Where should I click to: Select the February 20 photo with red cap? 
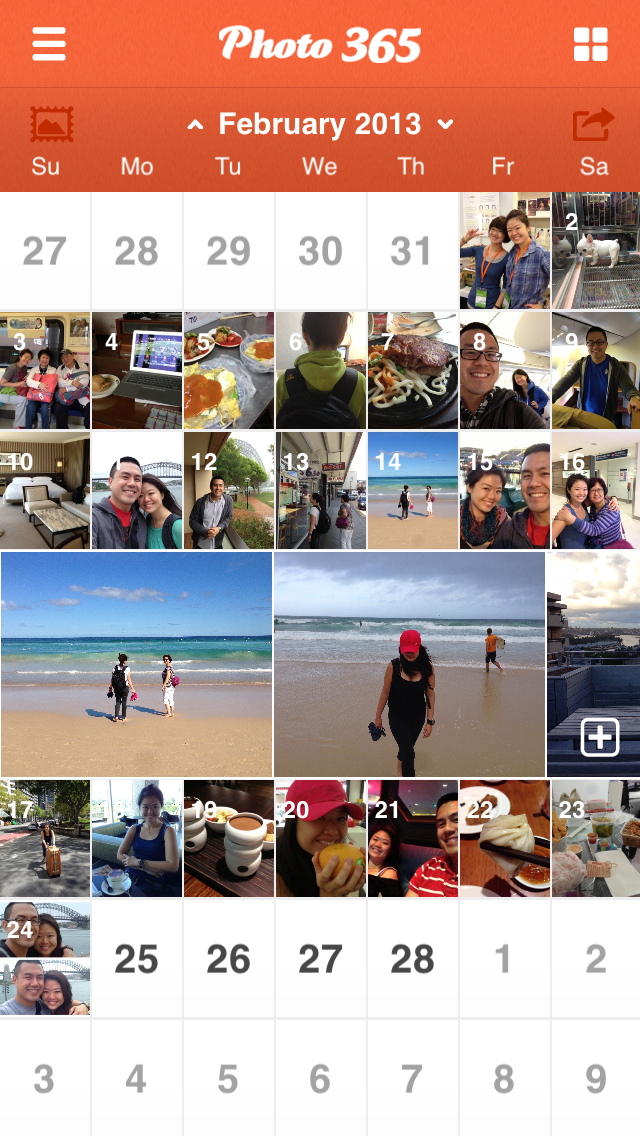tap(320, 838)
